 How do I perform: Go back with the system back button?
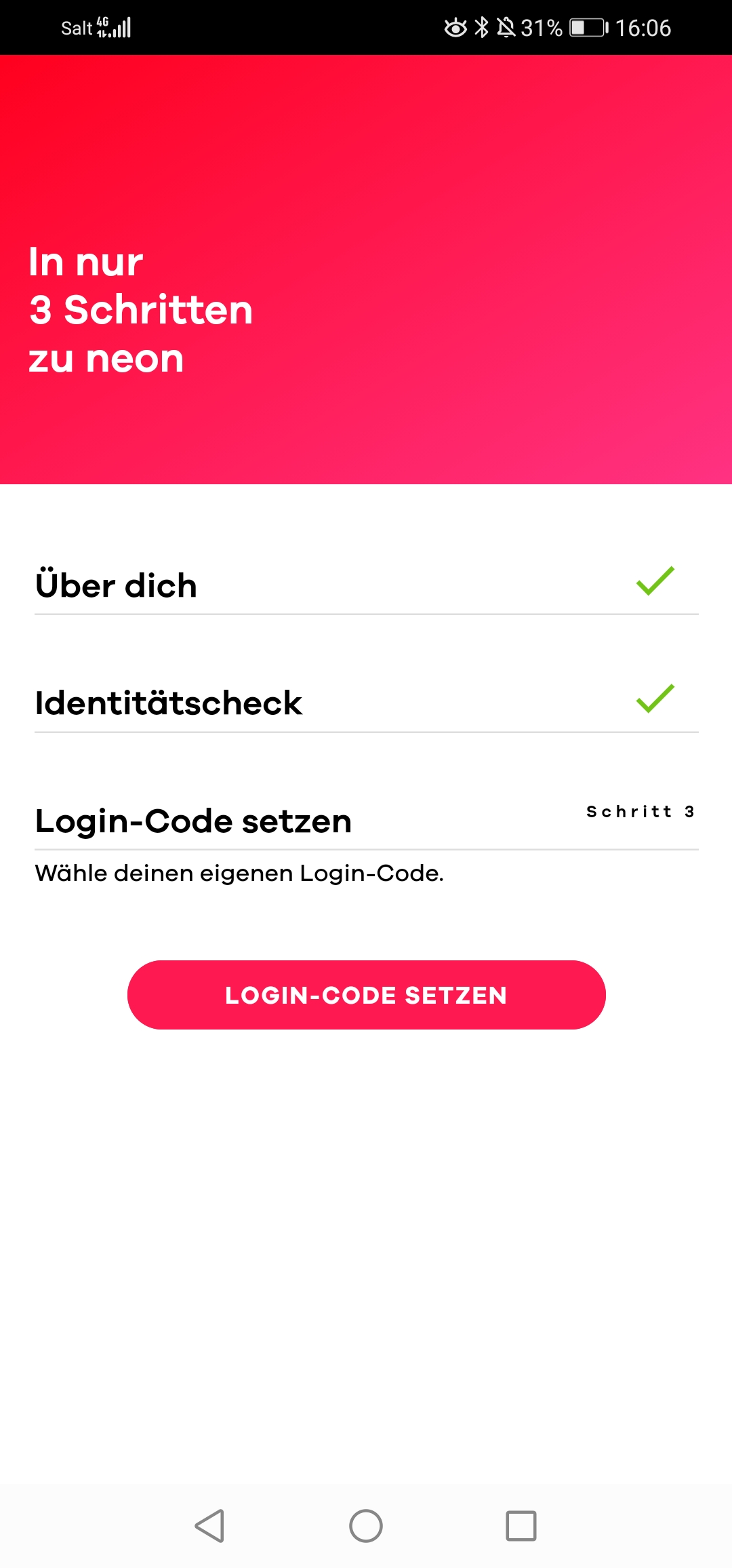click(x=209, y=1526)
